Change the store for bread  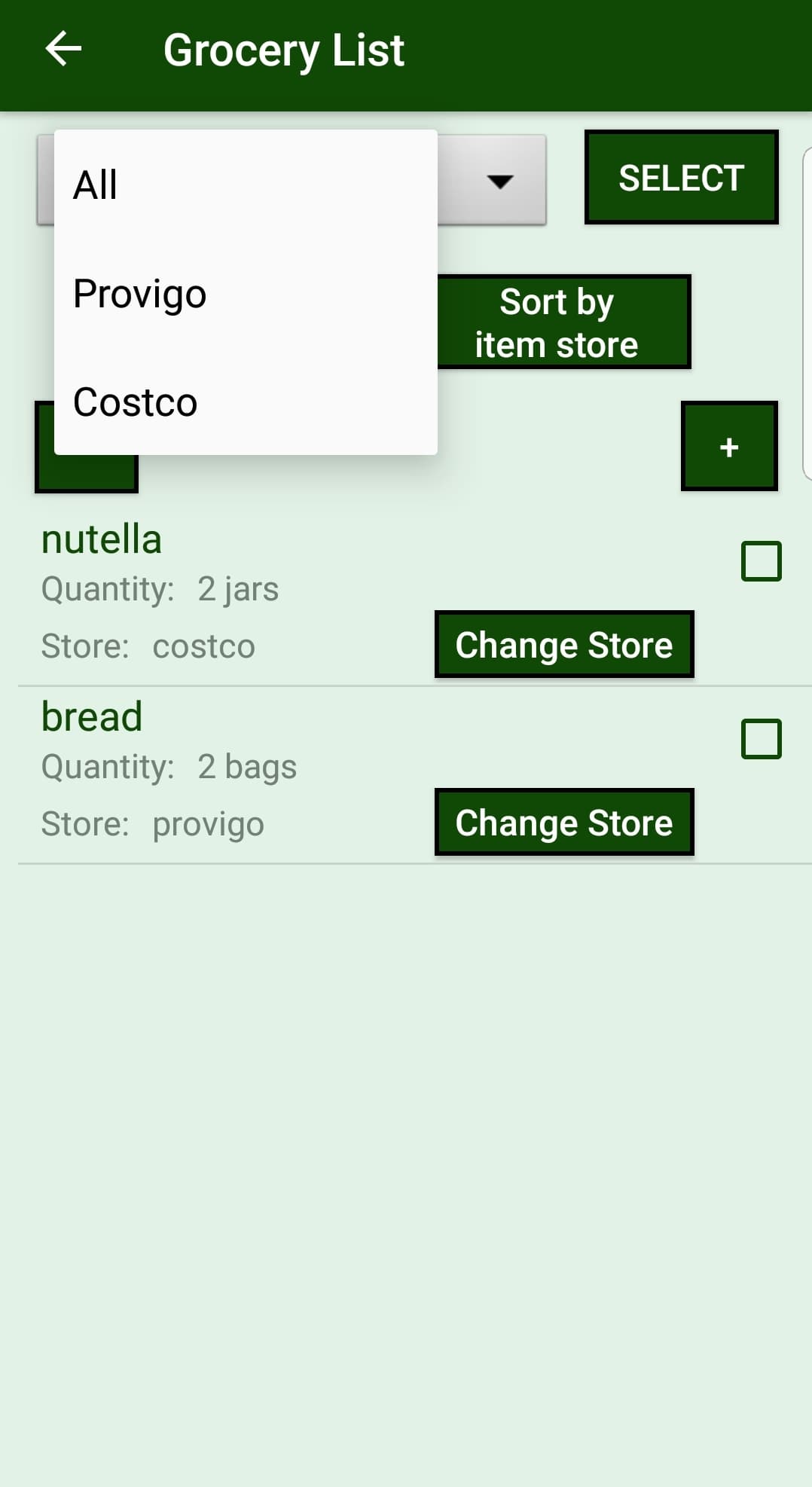[563, 823]
